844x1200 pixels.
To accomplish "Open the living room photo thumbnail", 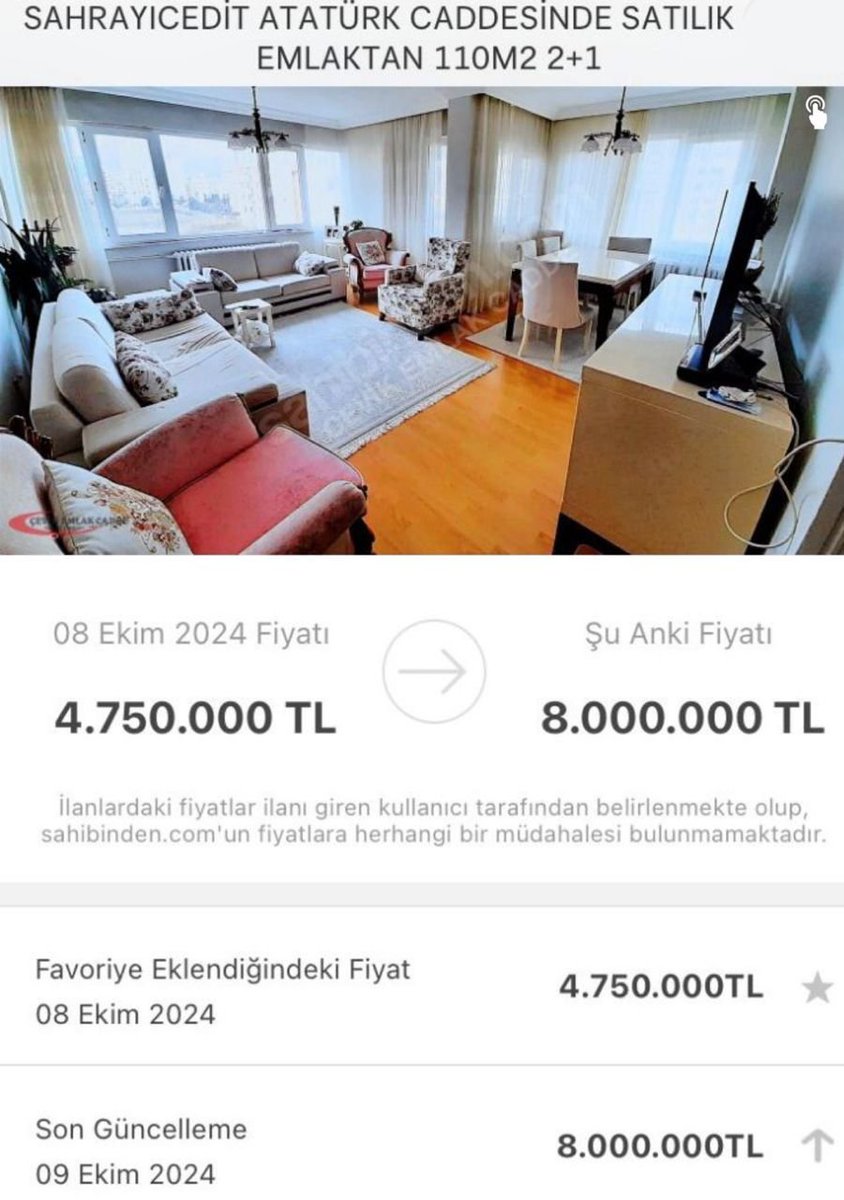I will coord(422,320).
